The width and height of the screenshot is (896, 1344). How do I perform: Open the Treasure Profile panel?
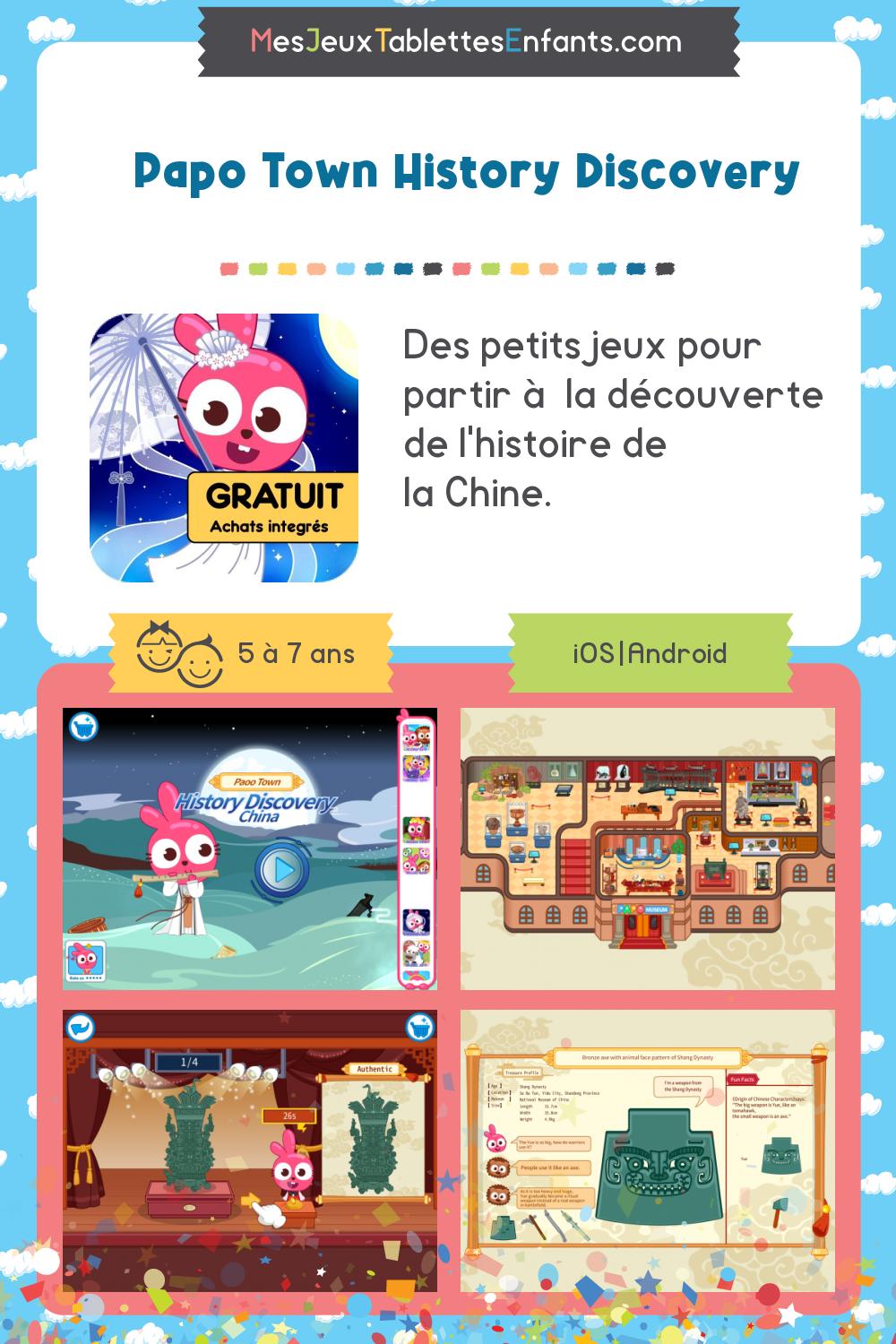pos(522,1073)
